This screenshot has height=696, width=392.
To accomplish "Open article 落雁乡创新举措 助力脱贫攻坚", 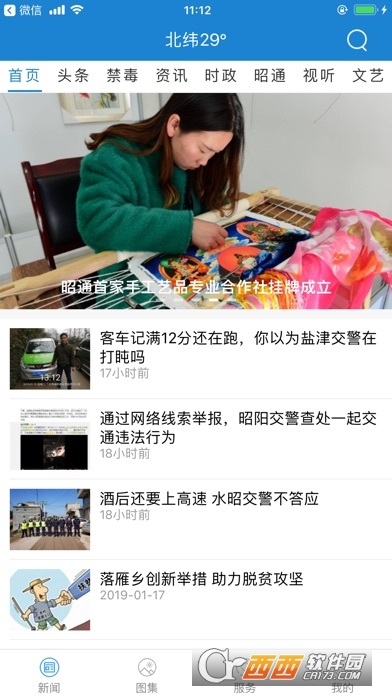I will [196, 600].
